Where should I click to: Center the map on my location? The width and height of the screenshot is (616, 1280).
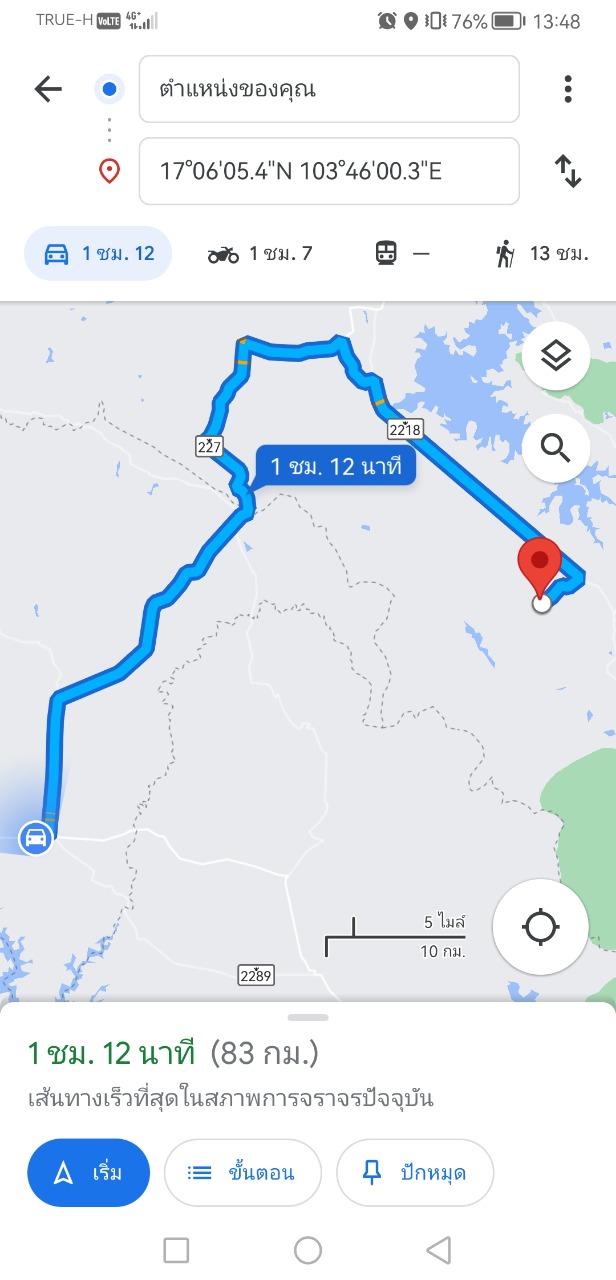540,927
